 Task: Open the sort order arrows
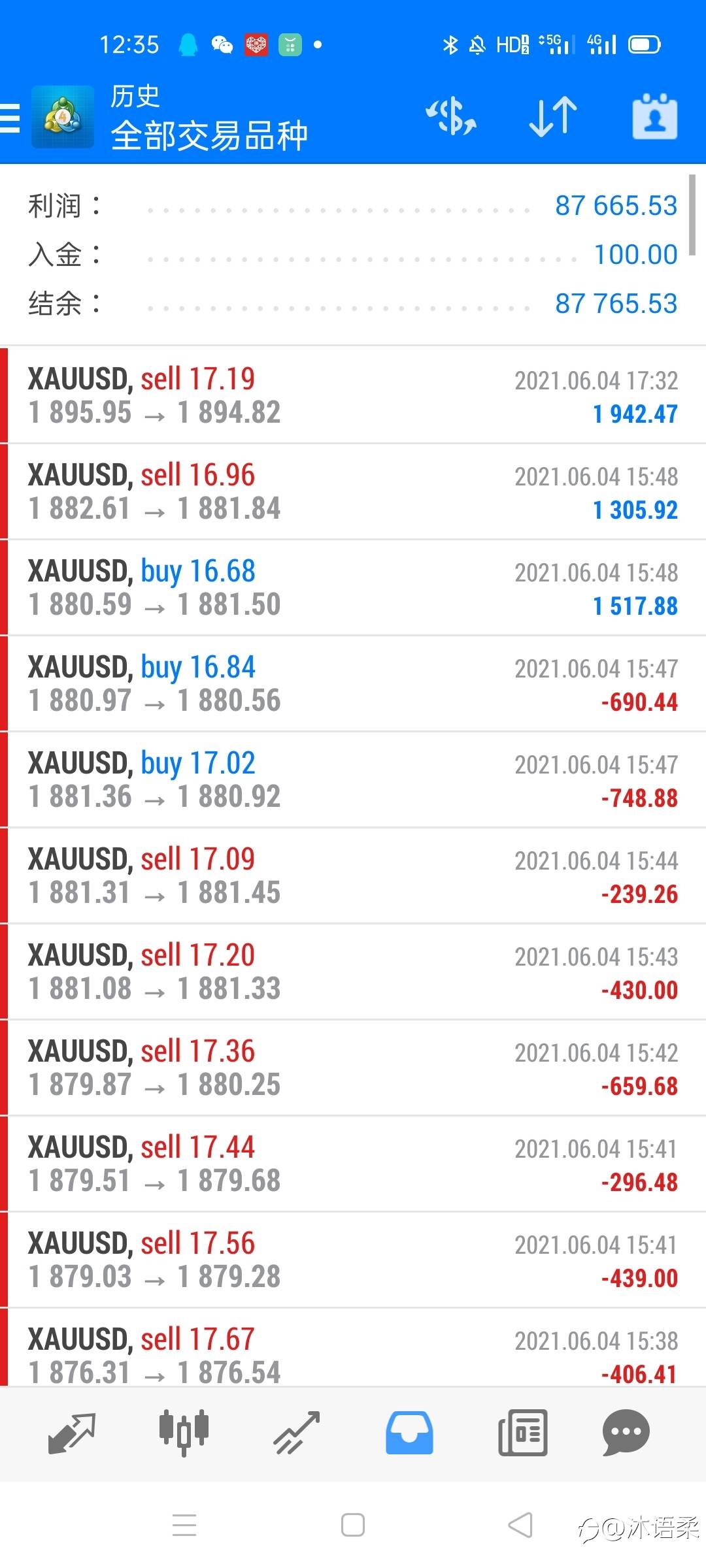pyautogui.click(x=553, y=117)
